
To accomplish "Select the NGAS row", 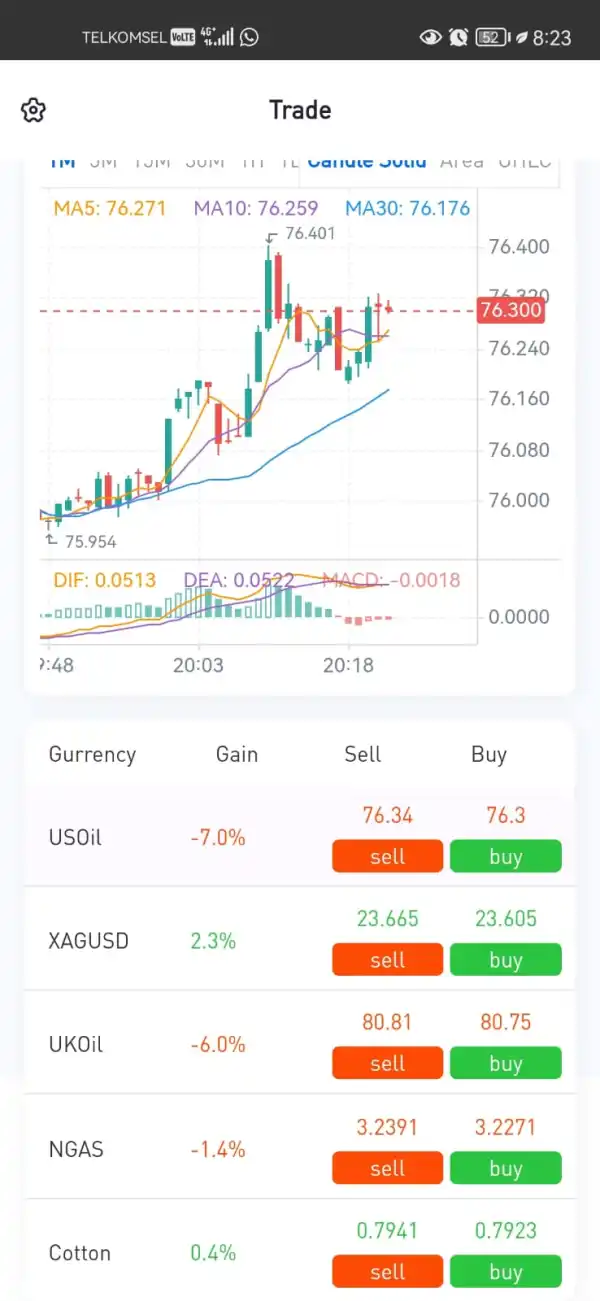I will pyautogui.click(x=300, y=1148).
